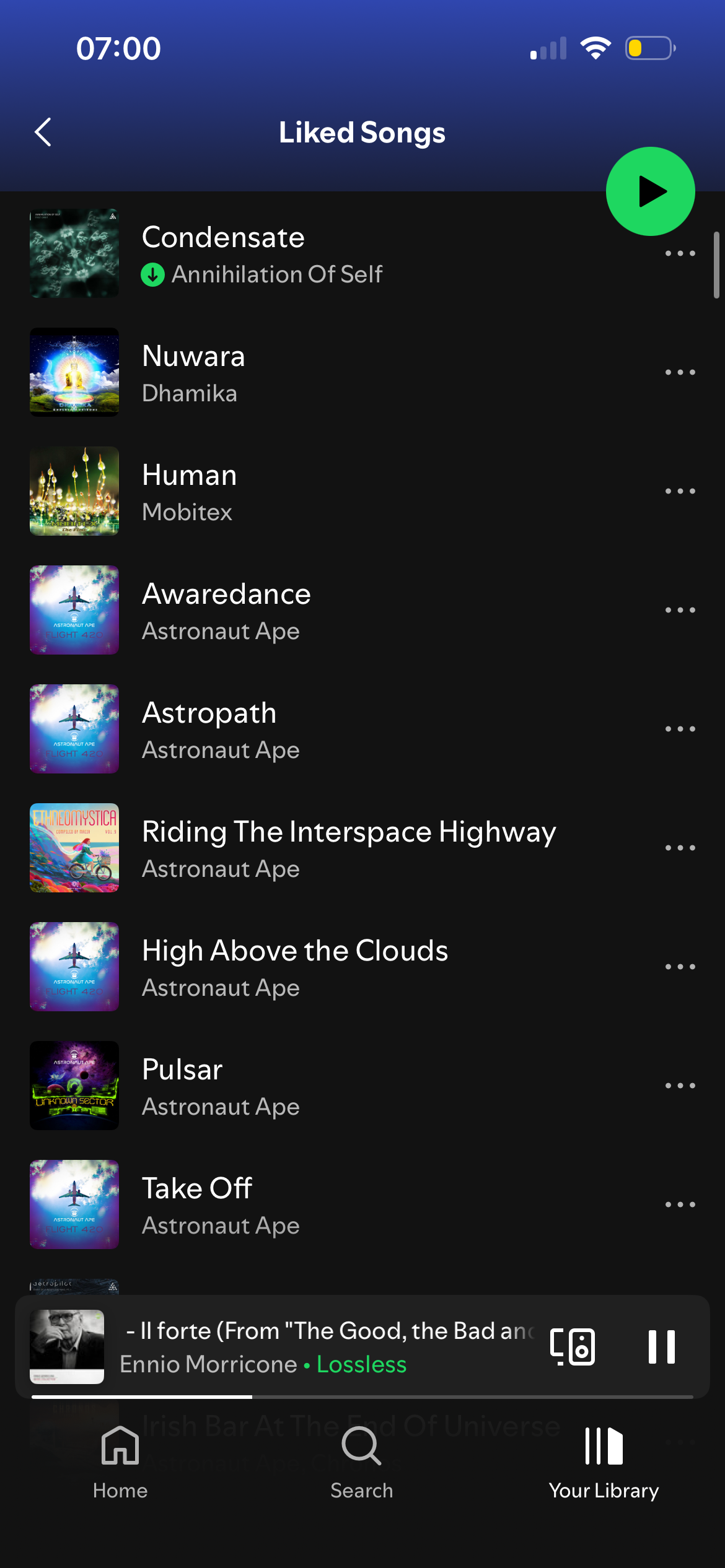
Task: Open more options for Take Off
Action: [680, 1204]
